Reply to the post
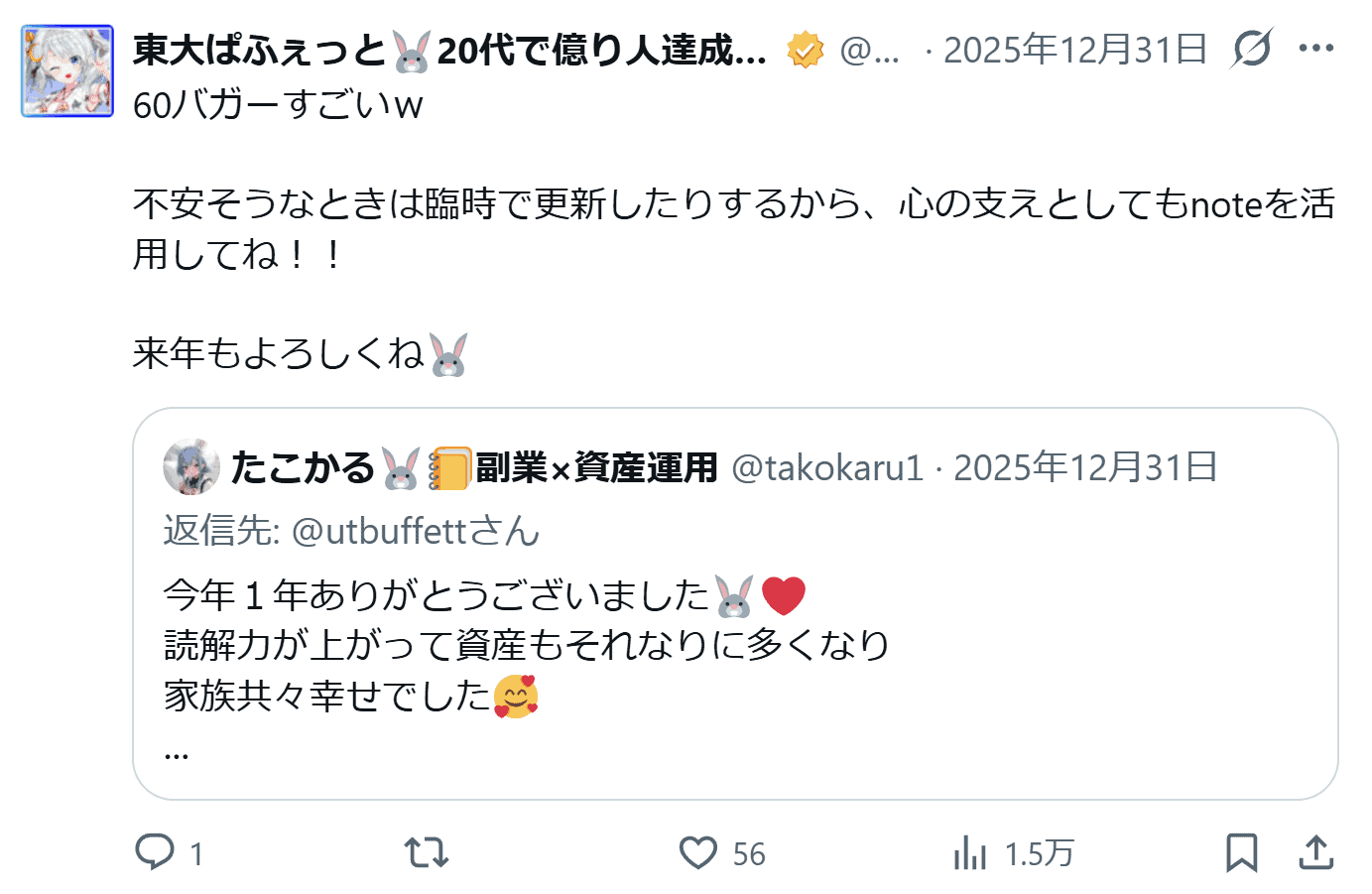This screenshot has width=1372, height=894. tap(155, 852)
